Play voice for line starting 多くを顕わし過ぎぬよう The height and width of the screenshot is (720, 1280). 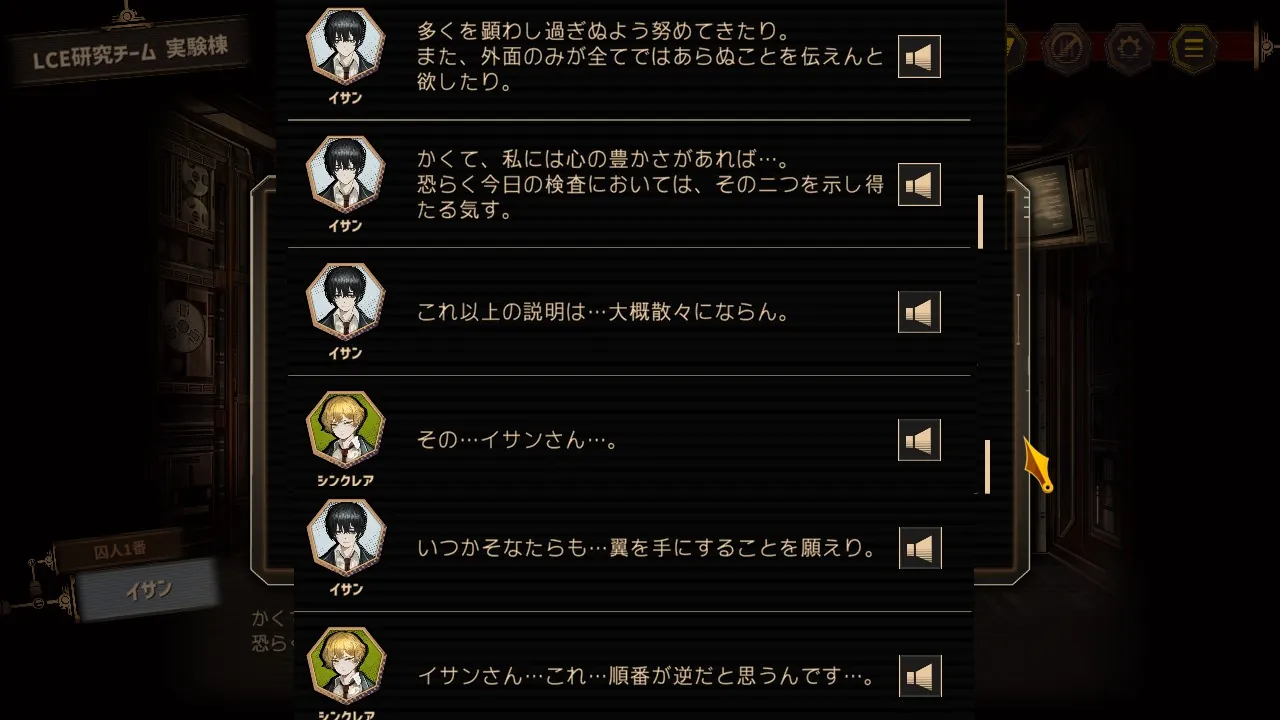pyautogui.click(x=919, y=57)
